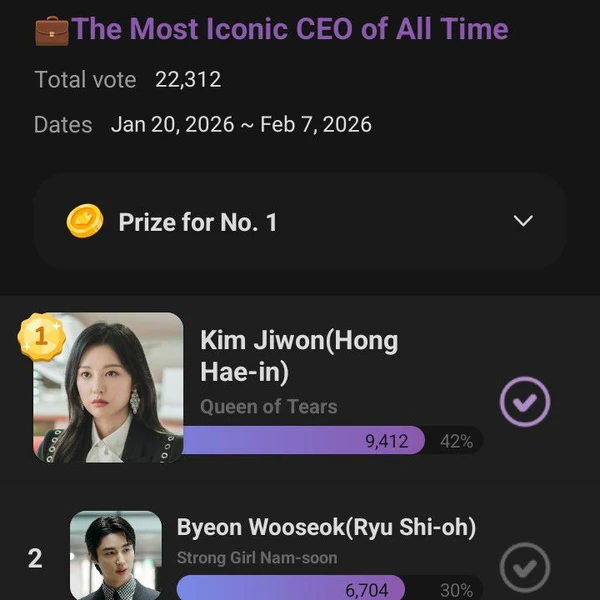Screen dimensions: 600x600
Task: Expand the Prize for No. 1 section
Action: point(523,221)
